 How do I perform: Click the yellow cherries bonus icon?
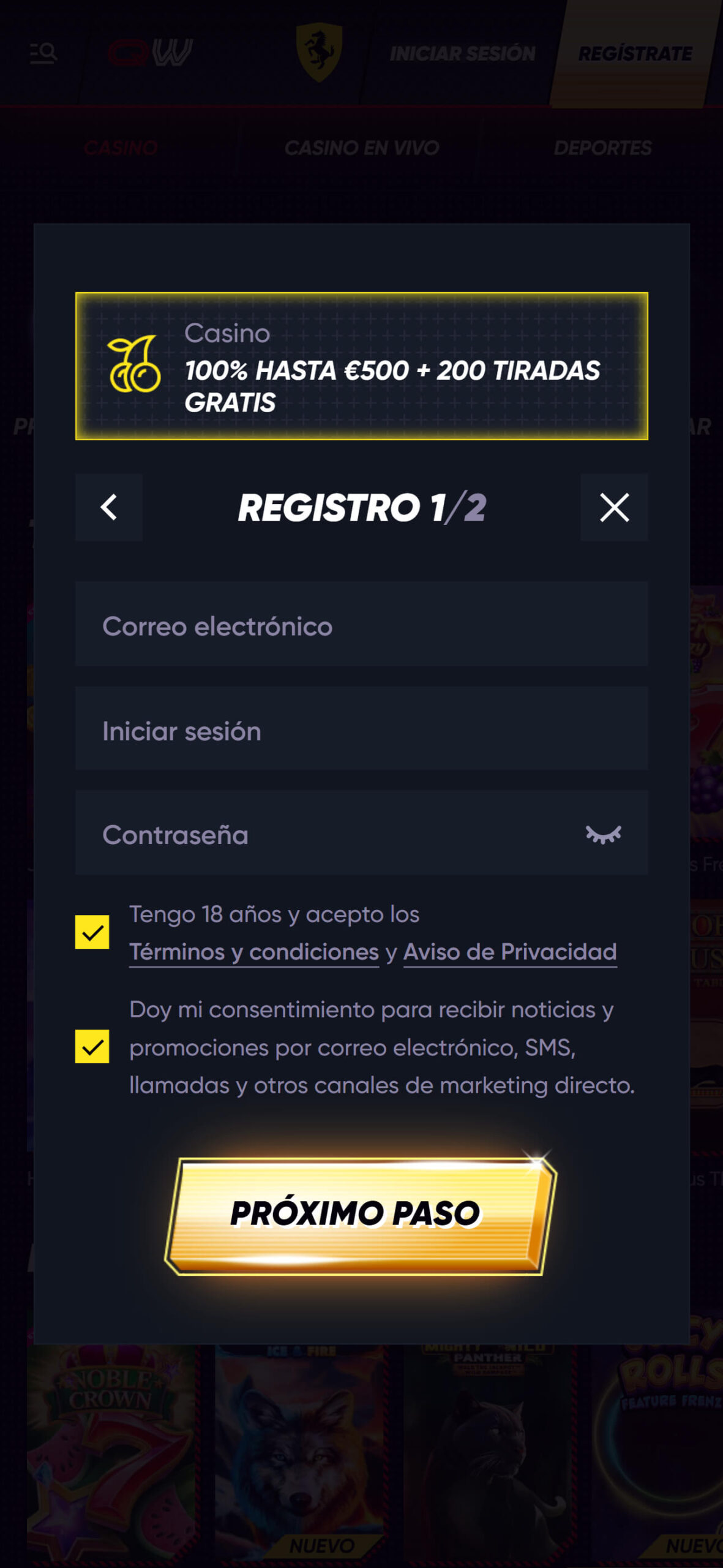point(134,366)
